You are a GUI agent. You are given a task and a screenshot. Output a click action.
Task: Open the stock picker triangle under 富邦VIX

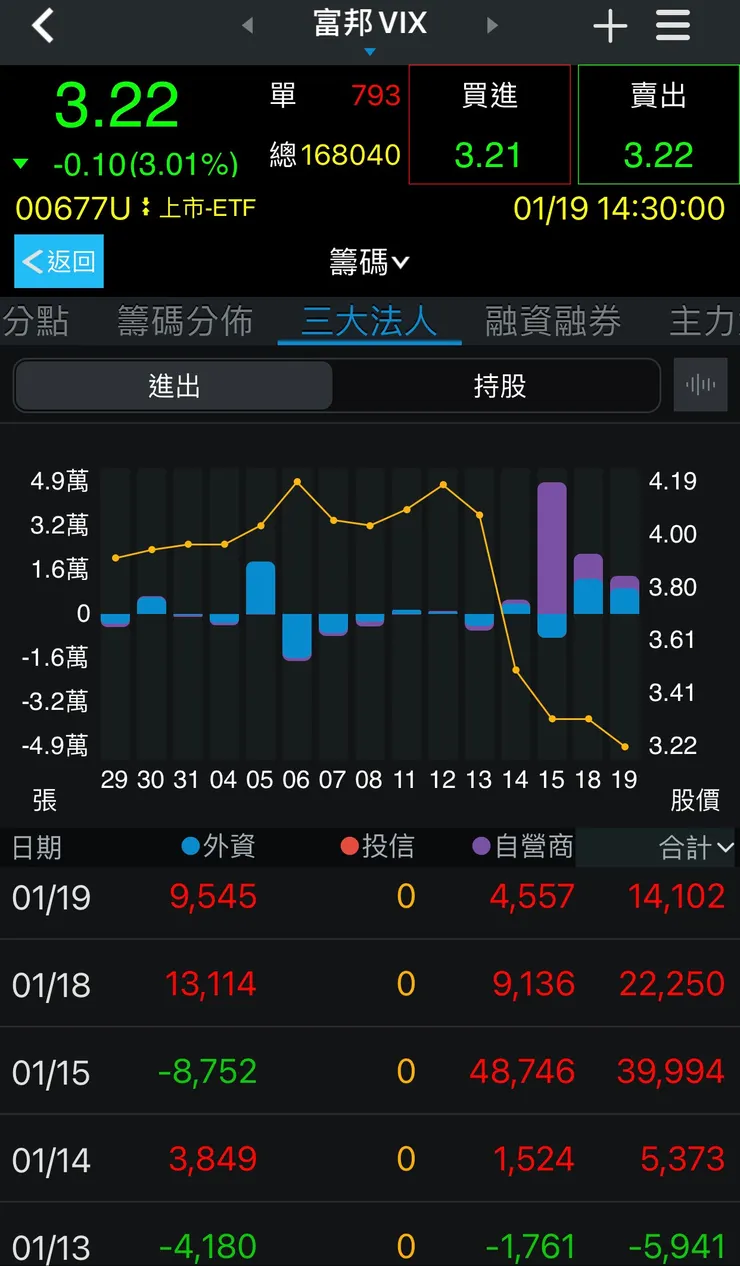click(370, 51)
